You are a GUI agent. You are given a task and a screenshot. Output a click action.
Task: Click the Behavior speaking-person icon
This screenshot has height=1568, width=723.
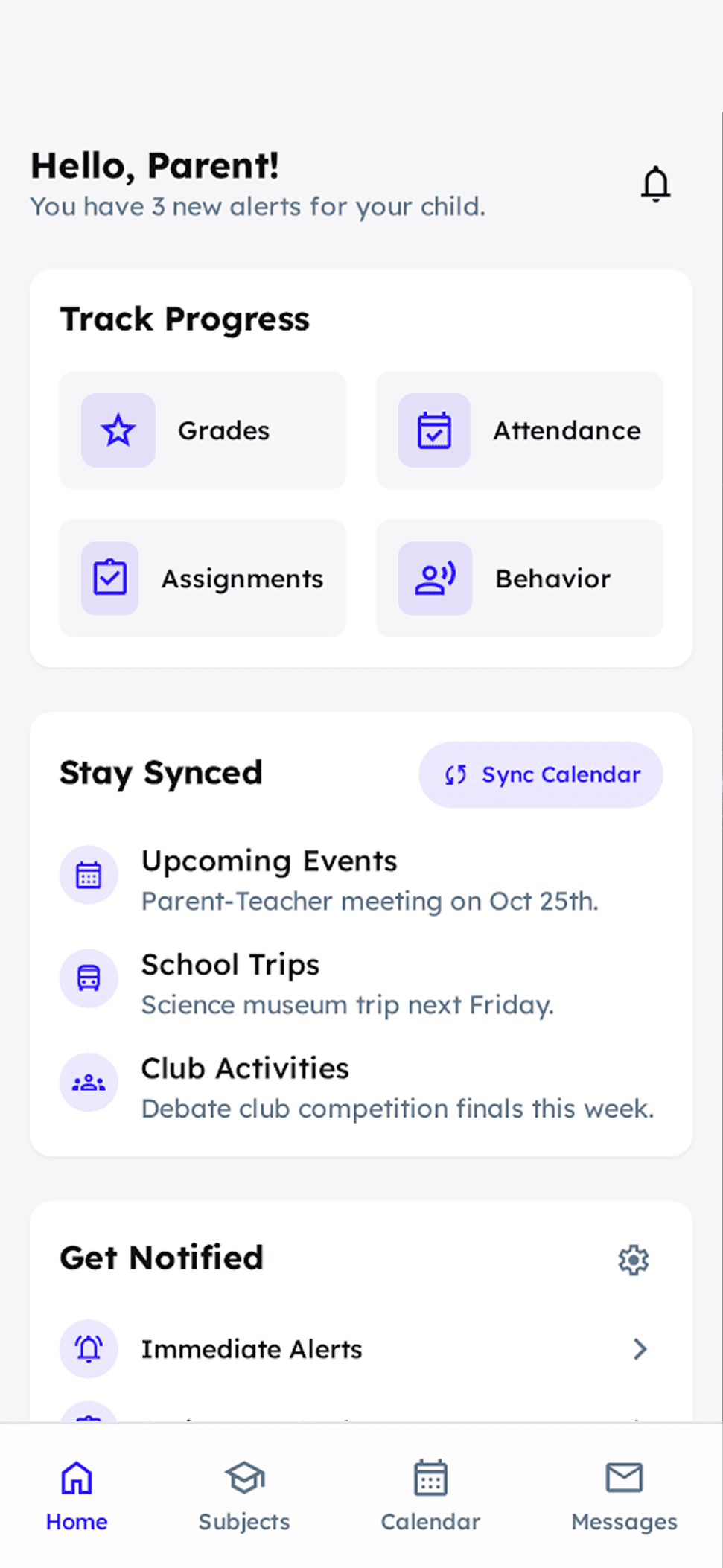435,579
